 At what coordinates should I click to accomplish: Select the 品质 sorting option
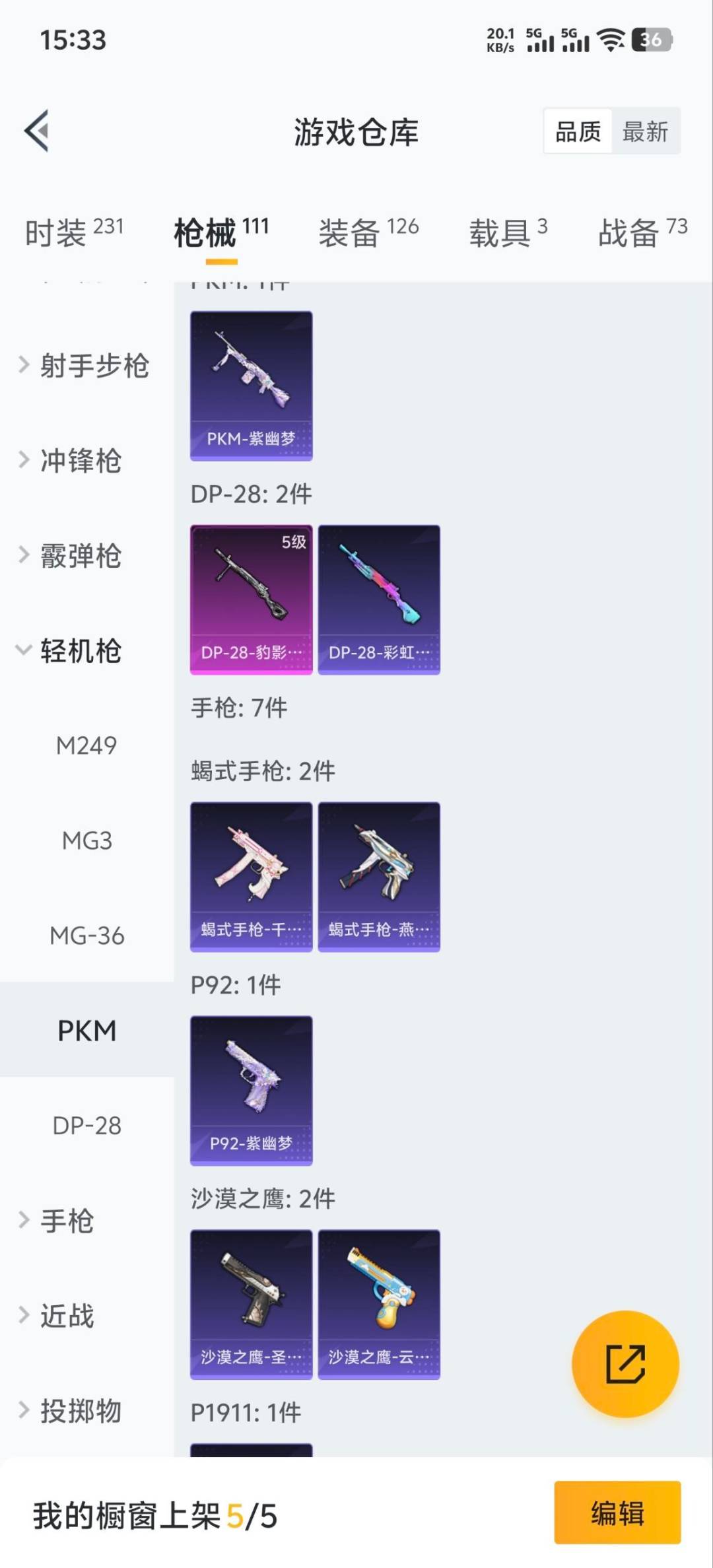pos(577,131)
